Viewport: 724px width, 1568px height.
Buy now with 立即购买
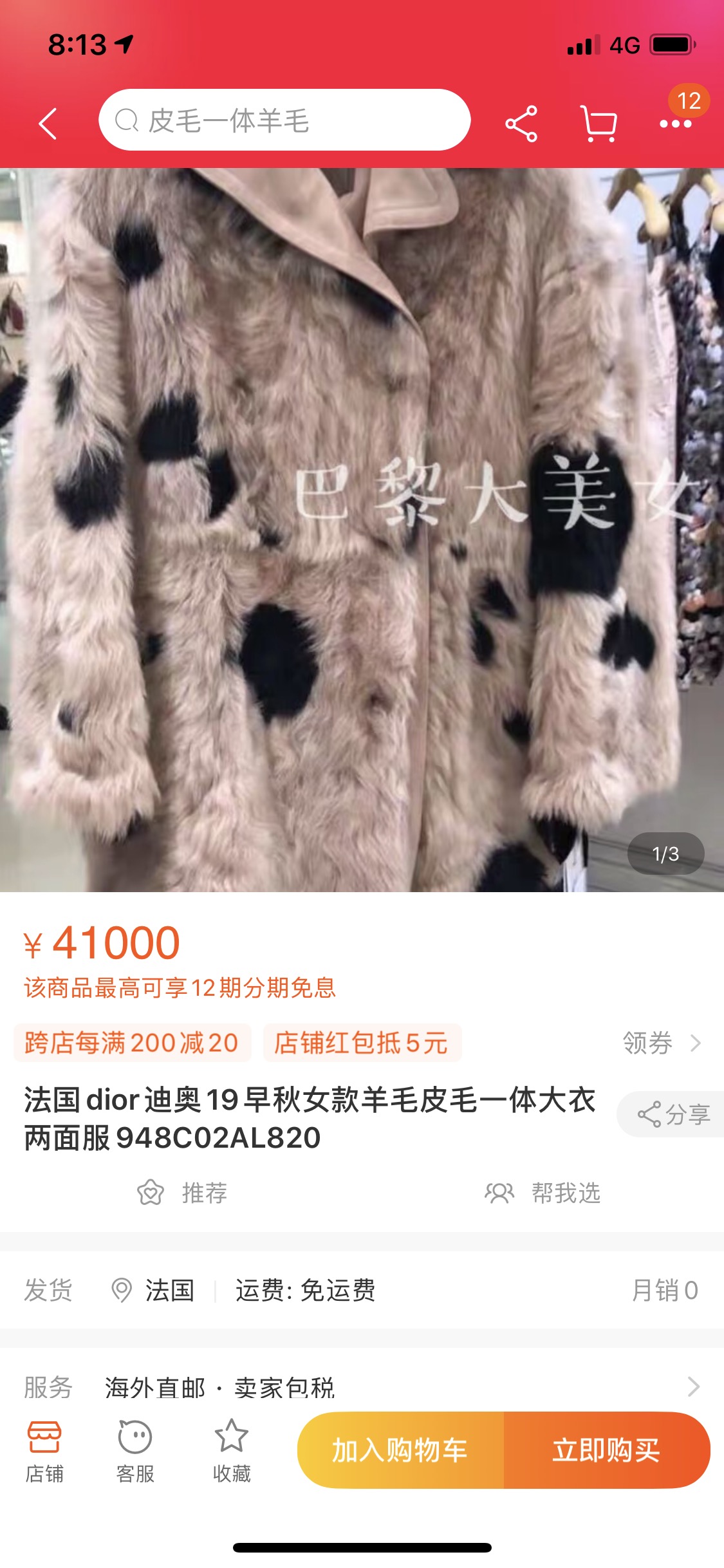[607, 1450]
